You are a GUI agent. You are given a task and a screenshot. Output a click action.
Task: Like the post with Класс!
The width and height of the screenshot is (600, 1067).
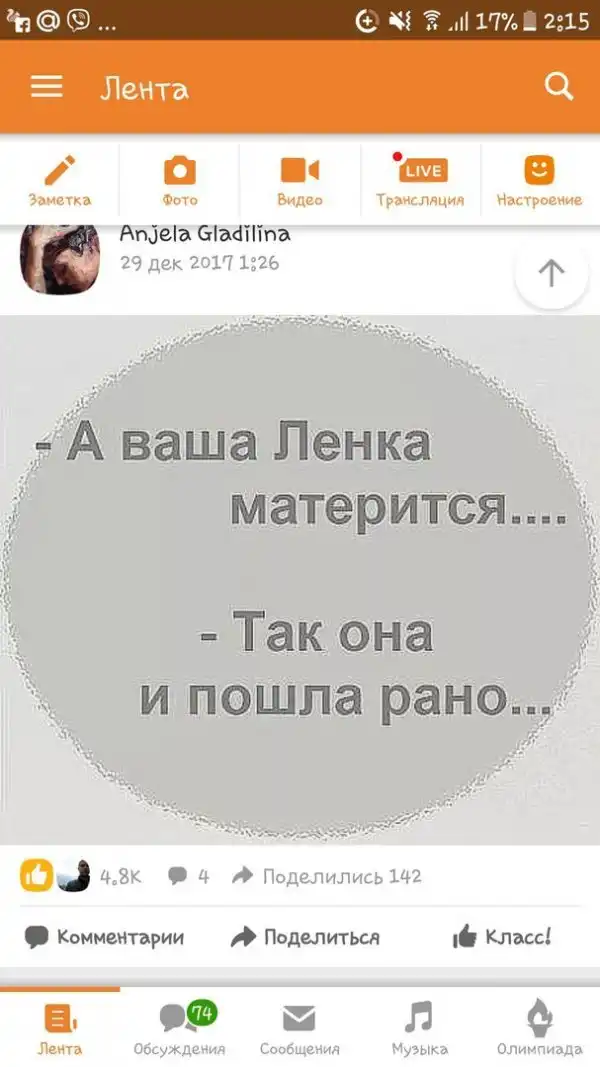click(x=502, y=937)
